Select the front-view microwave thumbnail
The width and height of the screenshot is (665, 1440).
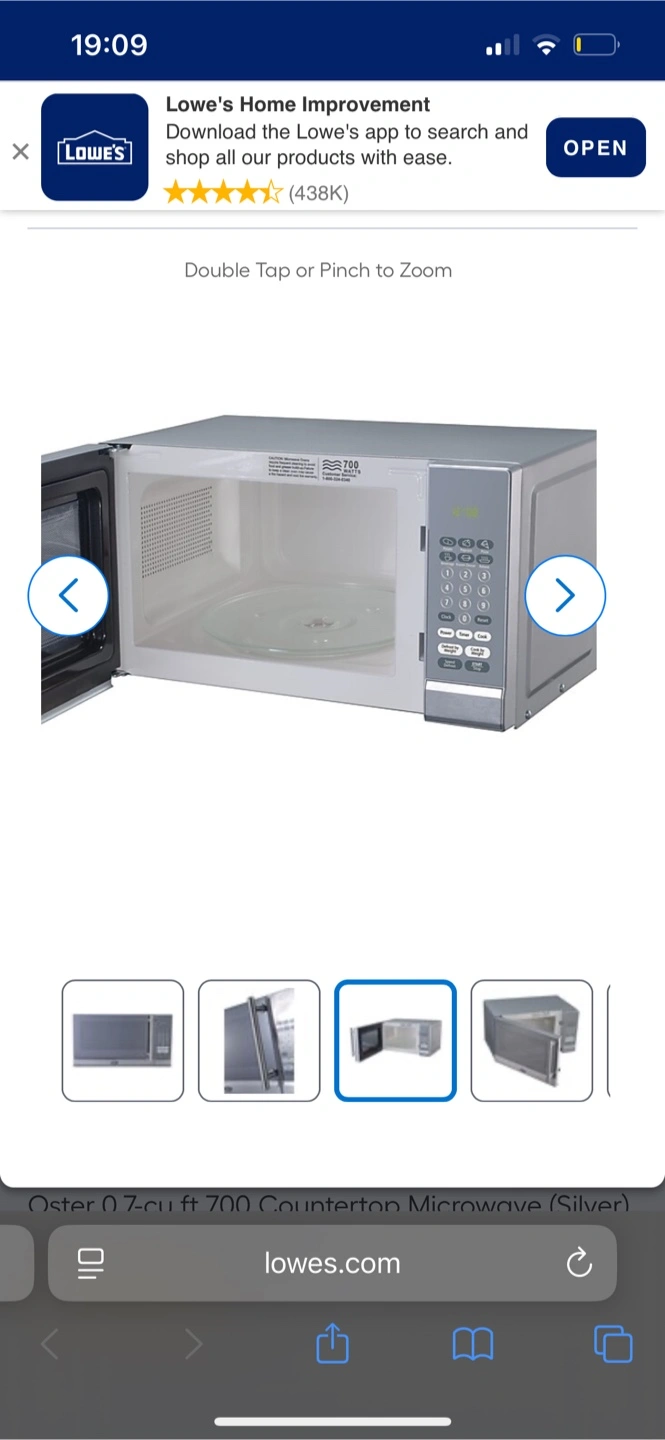[x=123, y=1041]
